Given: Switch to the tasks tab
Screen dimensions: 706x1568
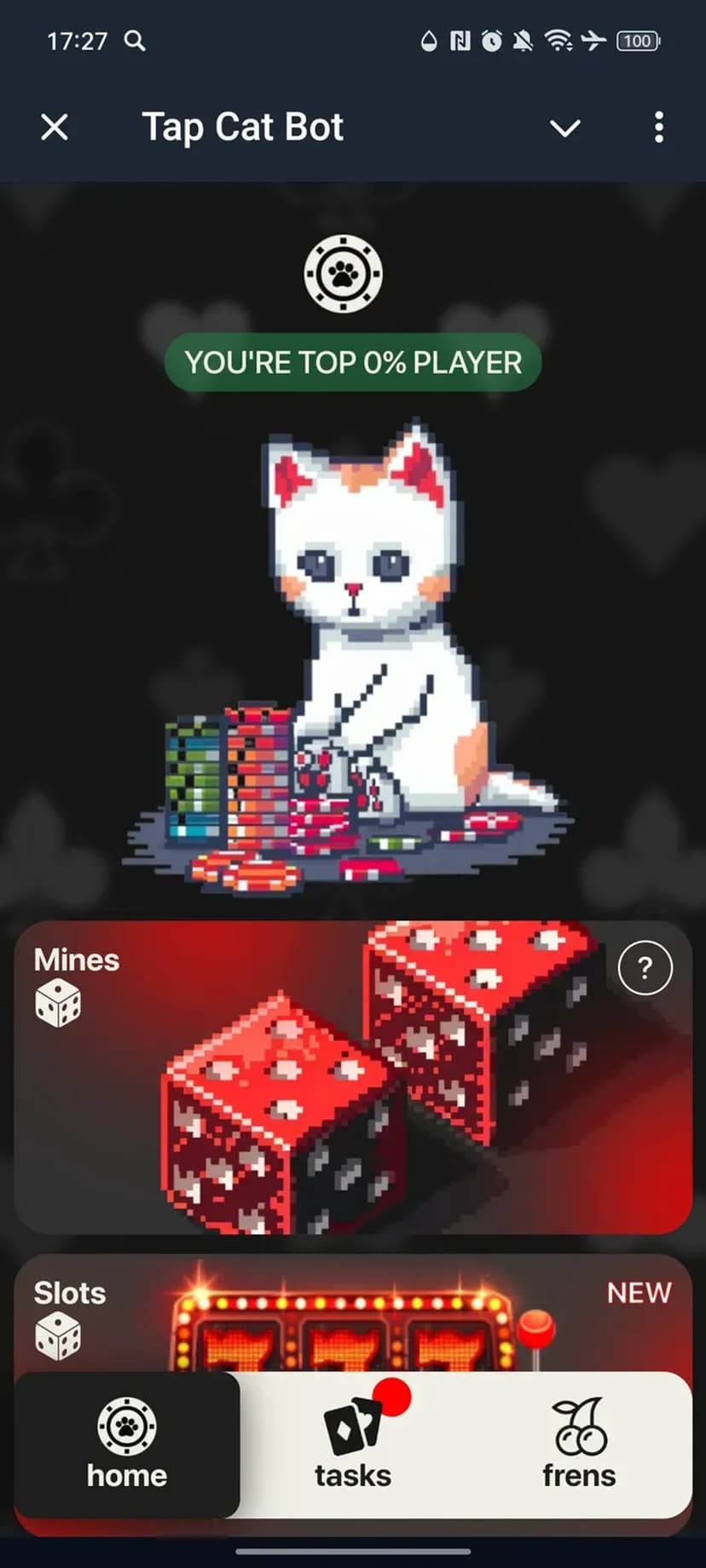Looking at the screenshot, I should click(x=353, y=1444).
